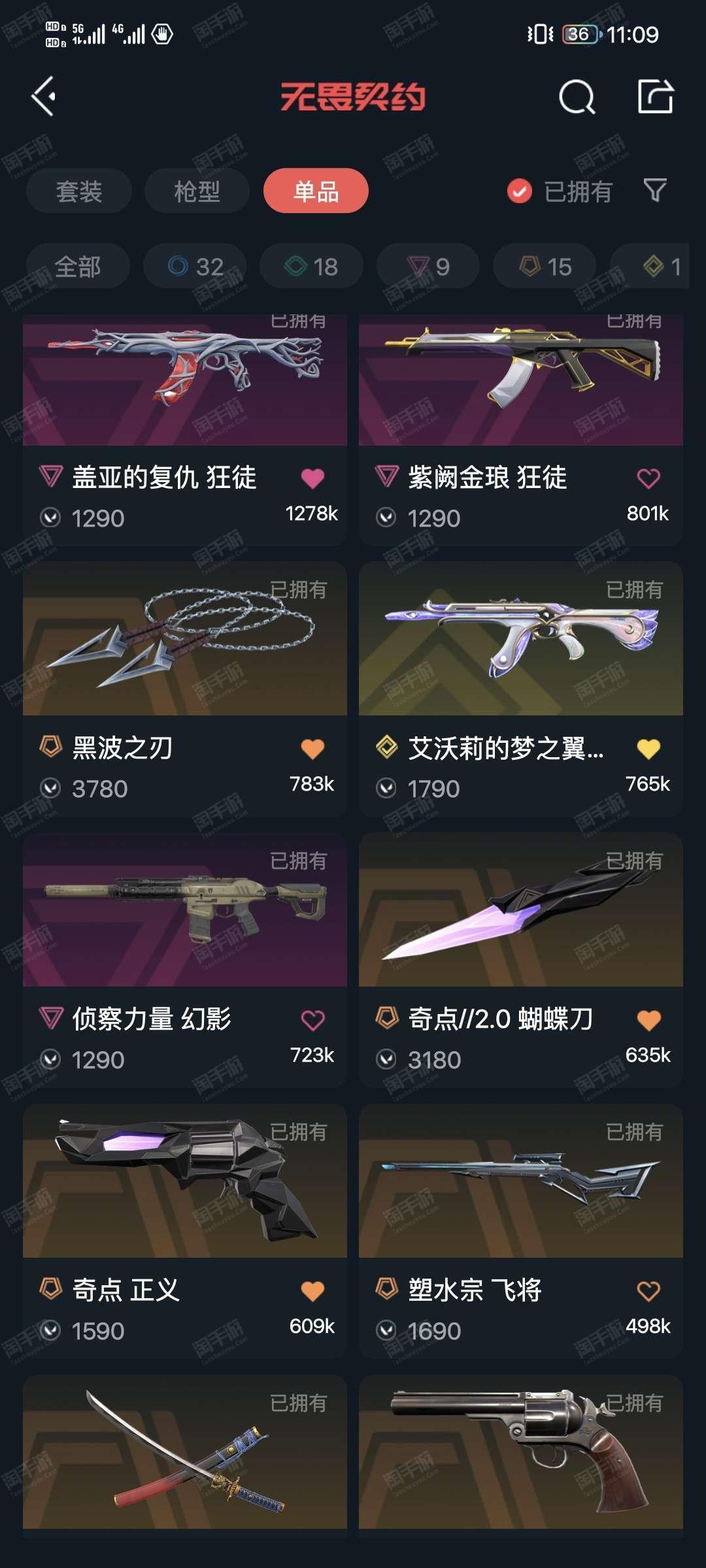Open the search magnifier icon
The width and height of the screenshot is (706, 1568).
coord(577,98)
